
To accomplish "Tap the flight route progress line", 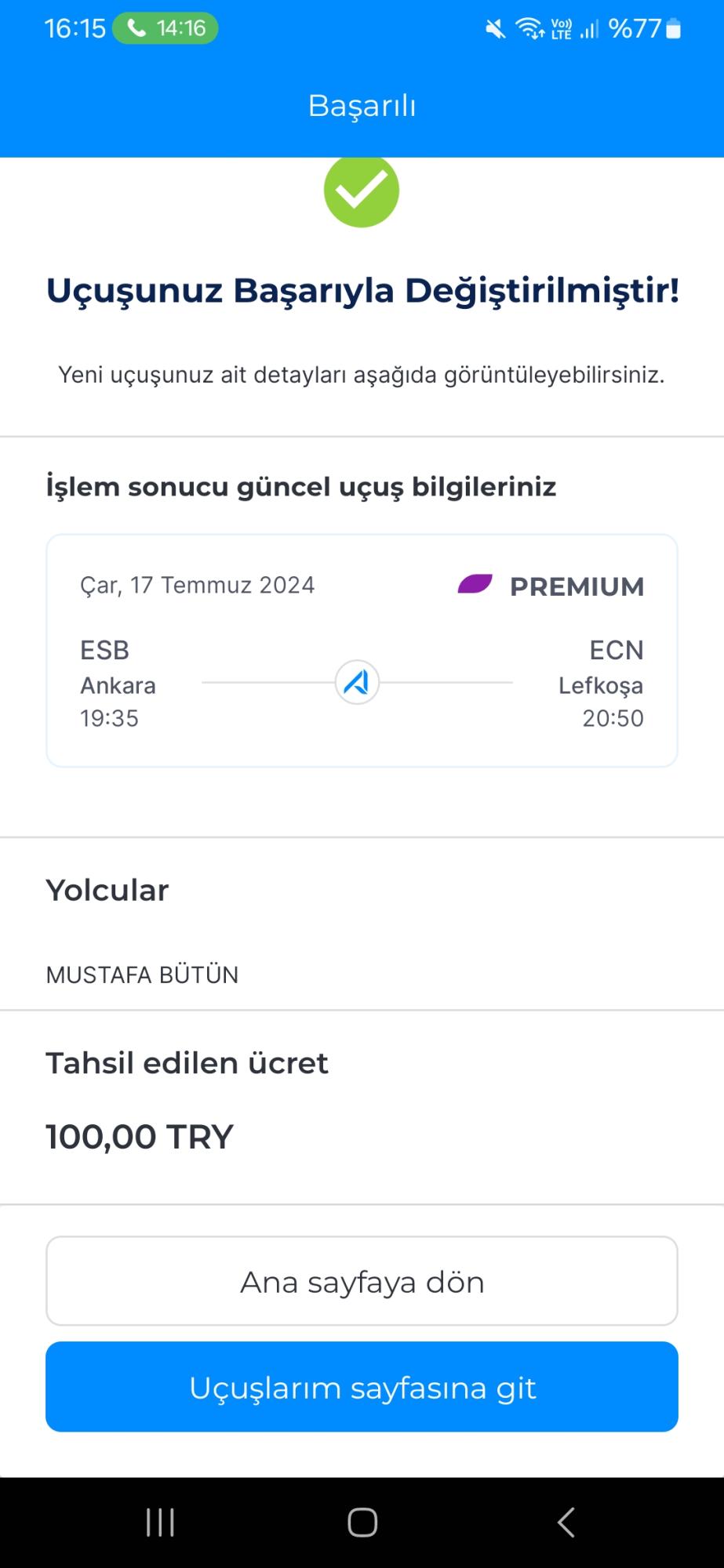I will pyautogui.click(x=259, y=683).
